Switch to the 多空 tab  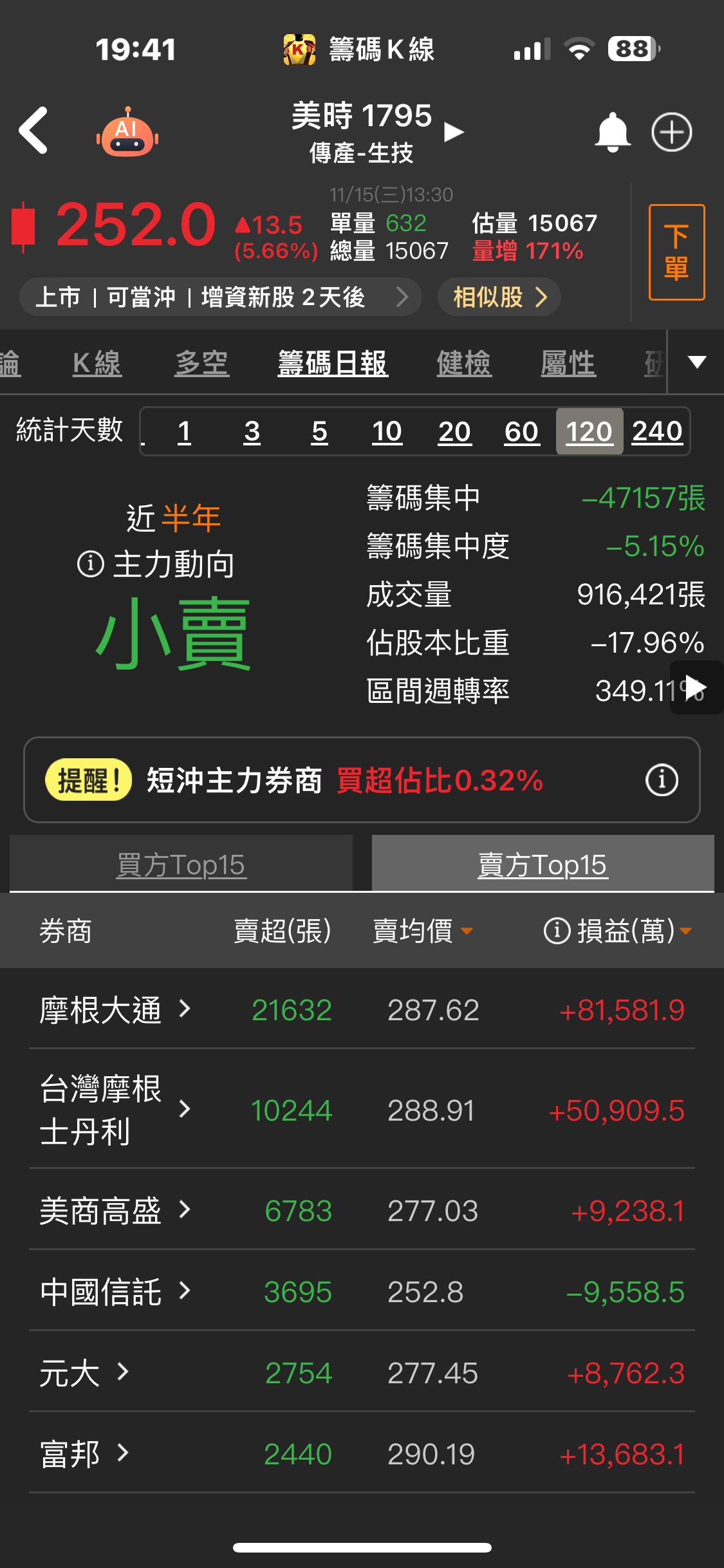coord(202,363)
